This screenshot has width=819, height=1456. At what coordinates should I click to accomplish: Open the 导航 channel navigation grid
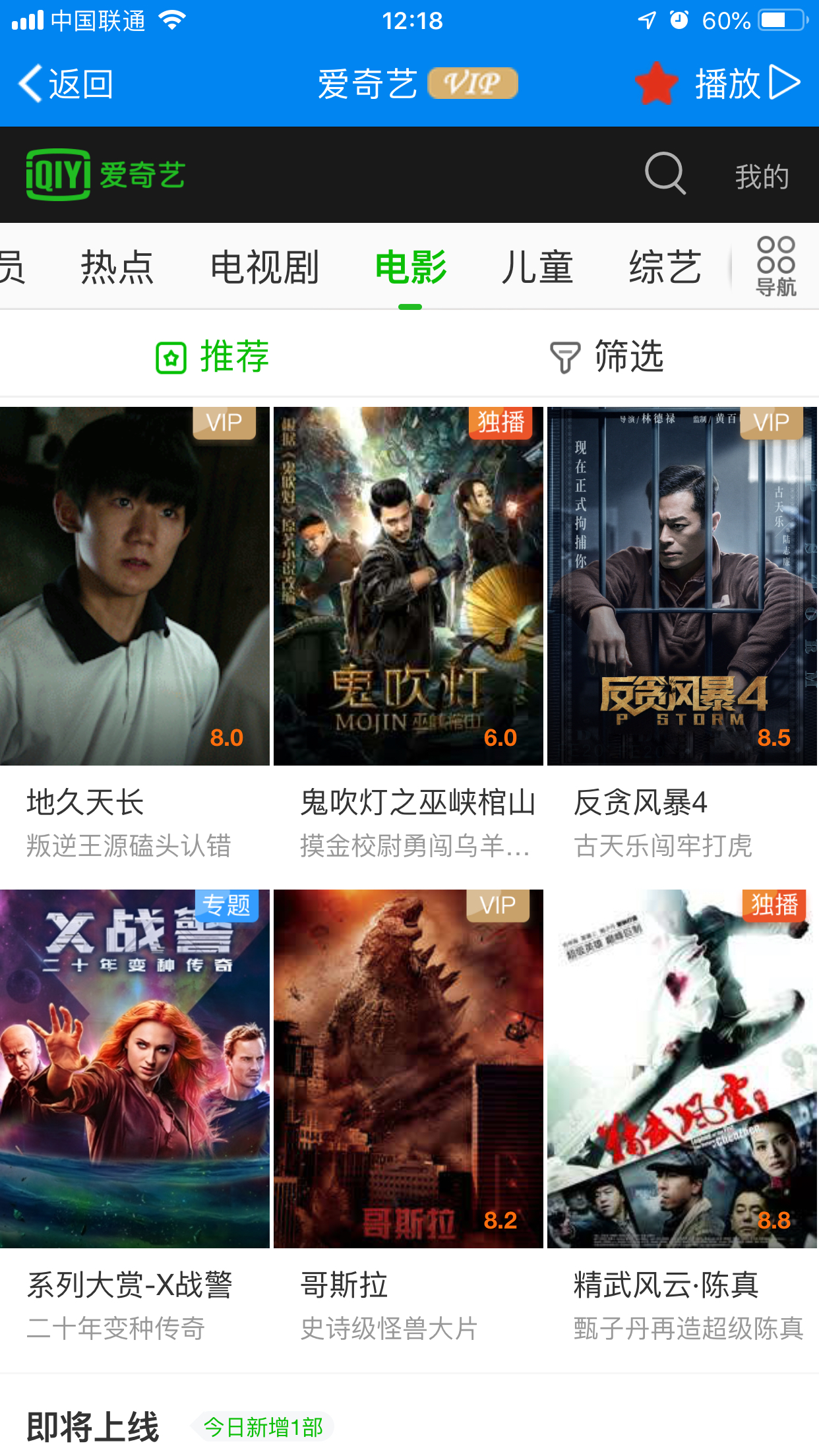point(776,267)
